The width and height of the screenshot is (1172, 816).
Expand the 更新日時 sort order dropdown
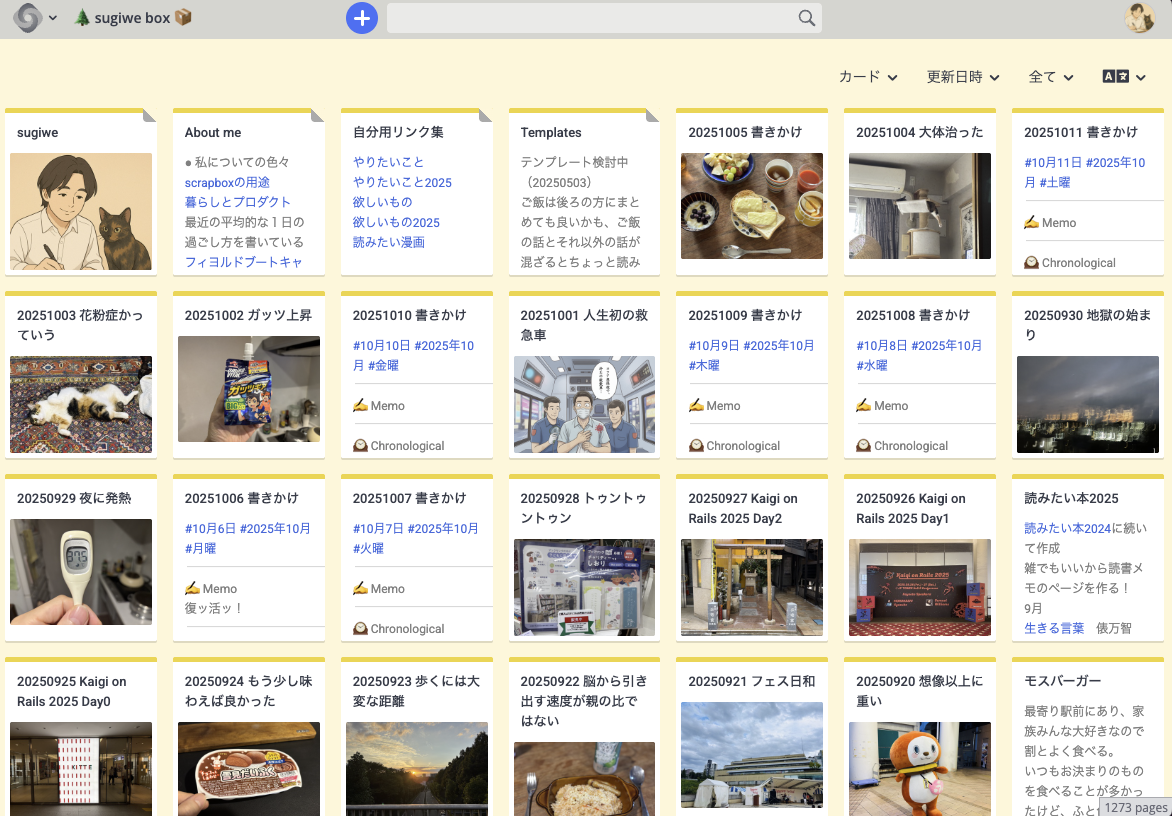coord(963,77)
